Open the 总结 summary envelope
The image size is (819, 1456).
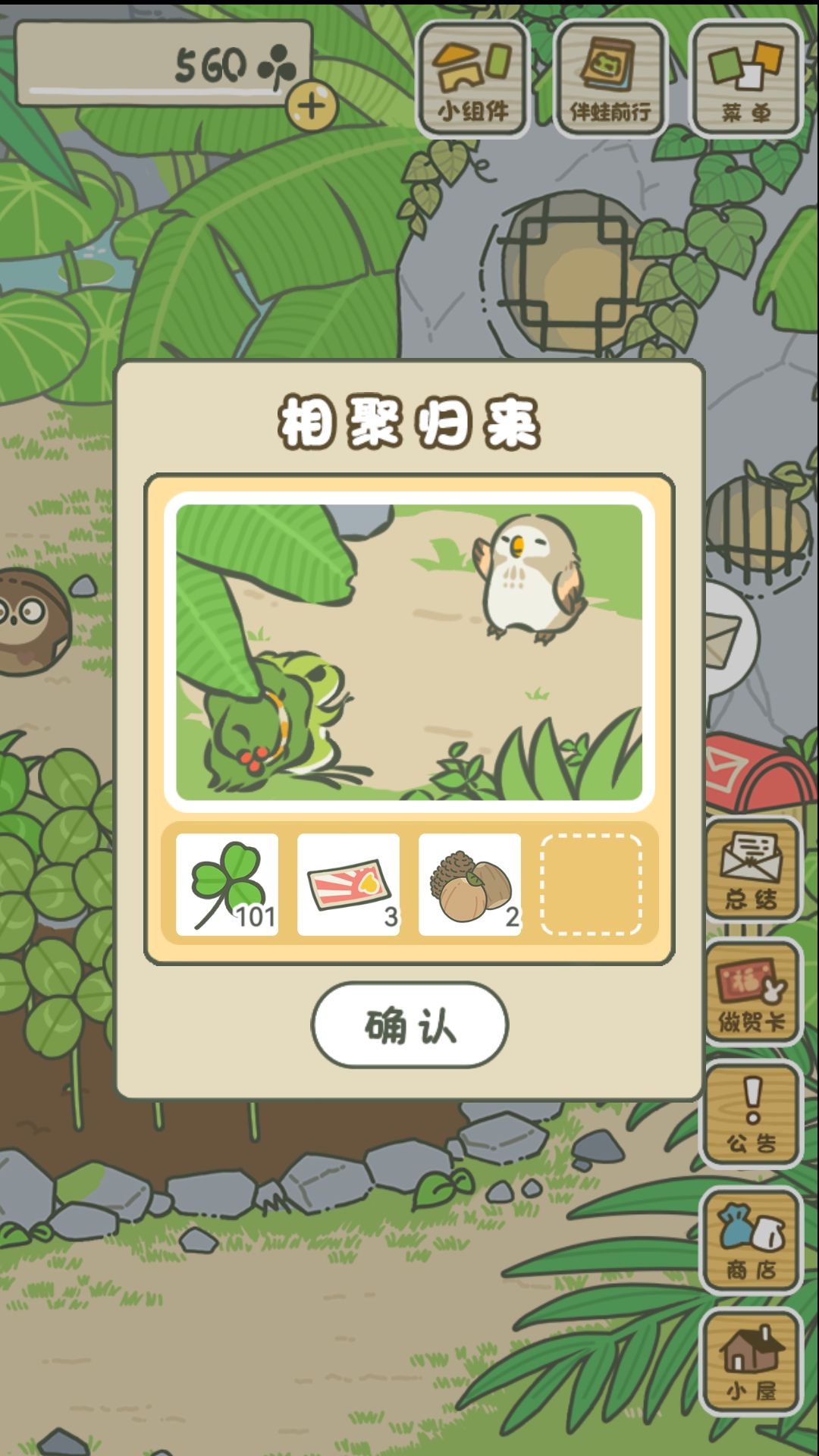[x=751, y=871]
